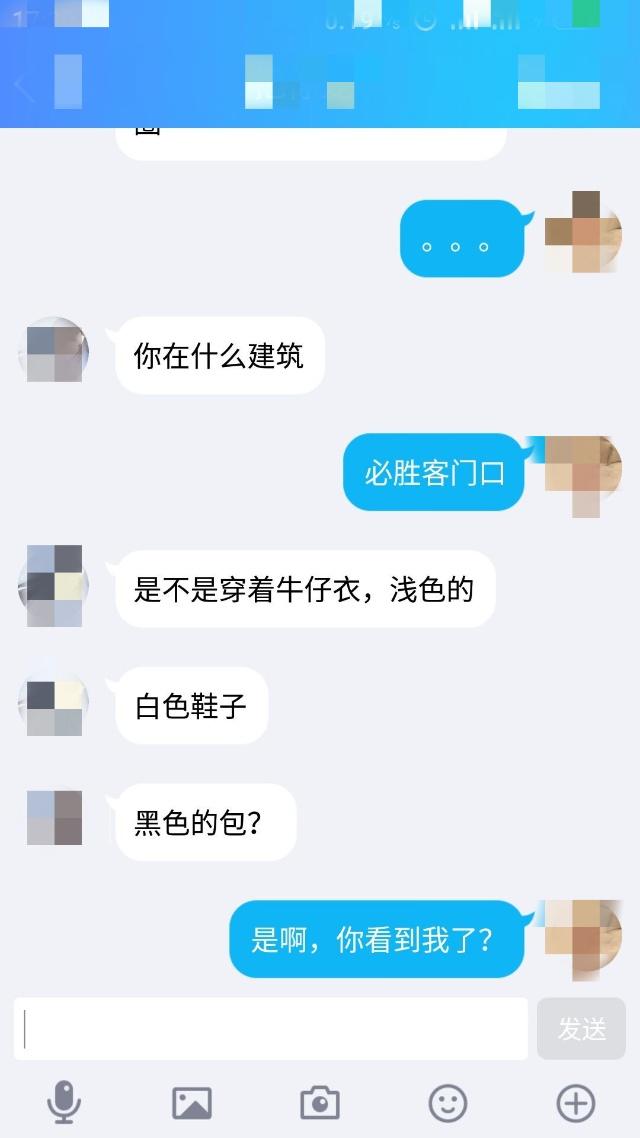The image size is (640, 1138).
Task: Tap the back arrow in header
Action: tap(26, 88)
